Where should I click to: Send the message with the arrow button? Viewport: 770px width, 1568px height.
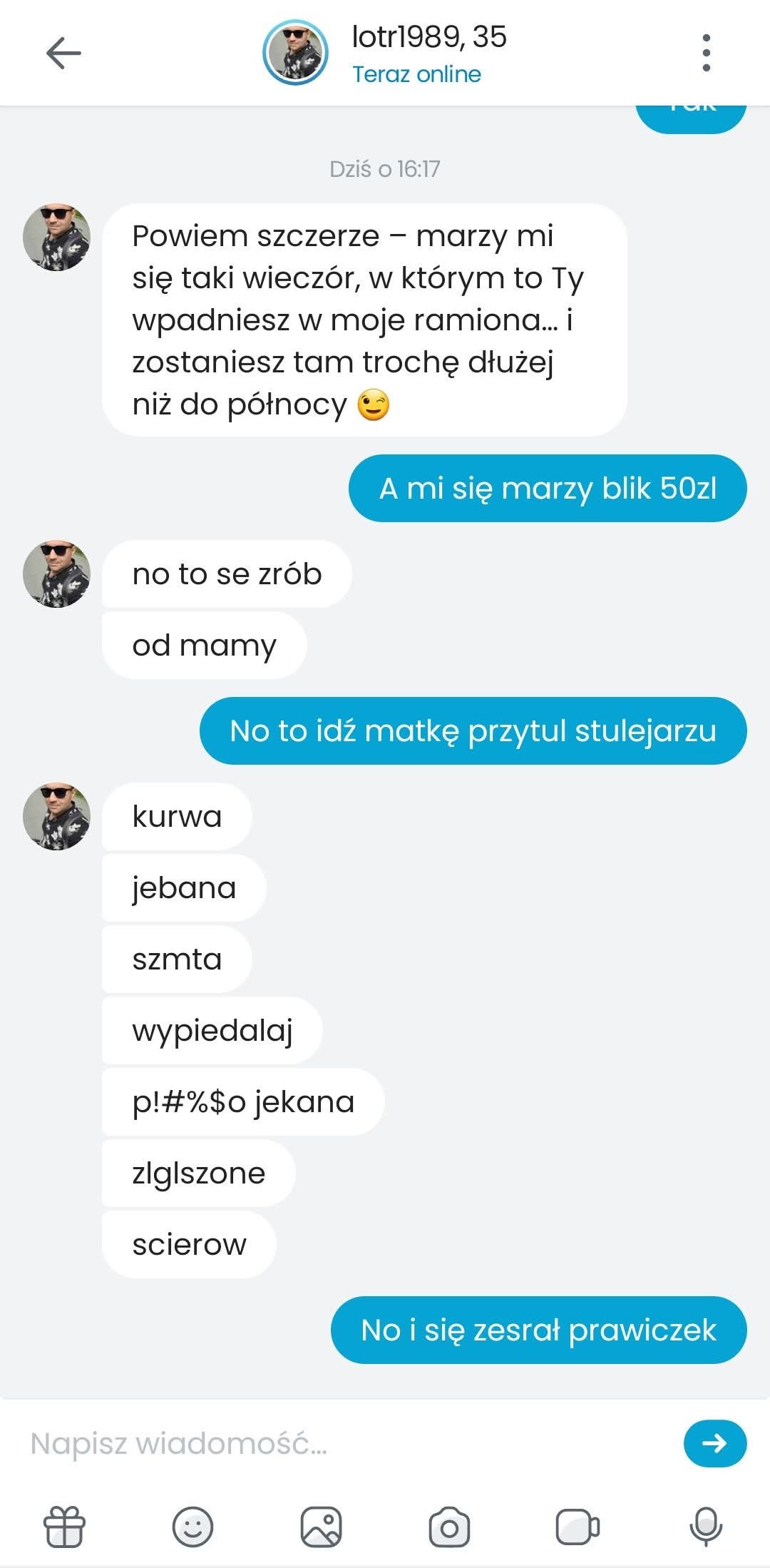(x=714, y=1443)
